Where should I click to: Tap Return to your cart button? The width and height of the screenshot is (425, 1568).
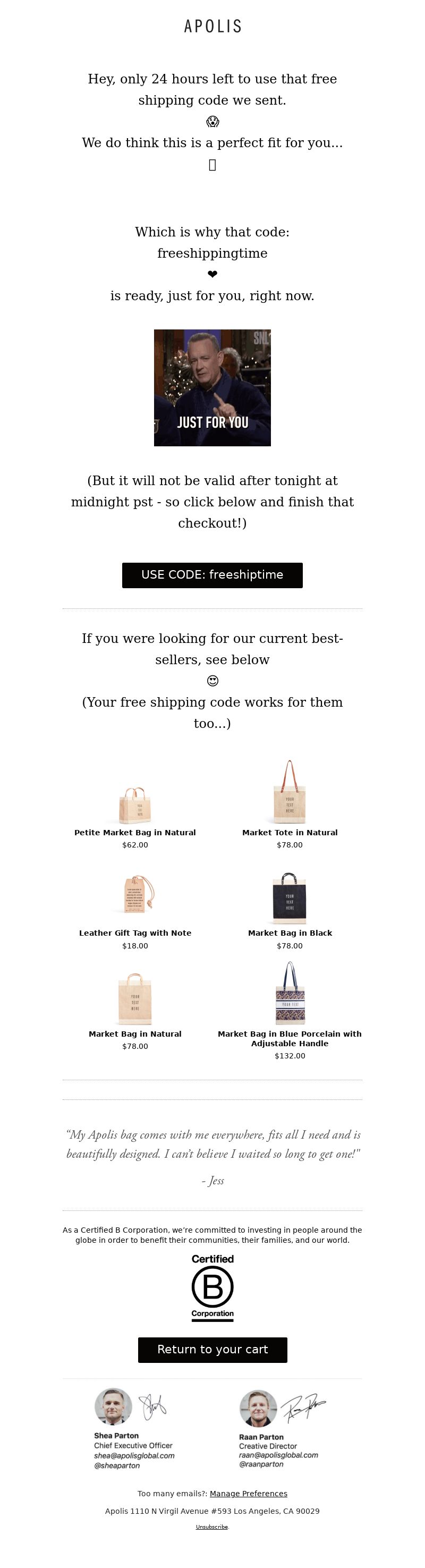[x=212, y=1350]
